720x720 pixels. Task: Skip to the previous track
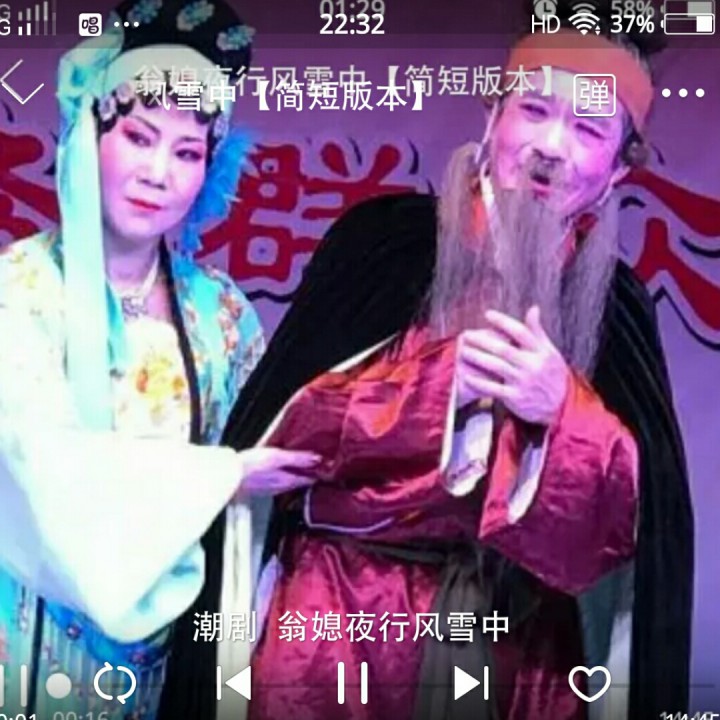click(234, 683)
